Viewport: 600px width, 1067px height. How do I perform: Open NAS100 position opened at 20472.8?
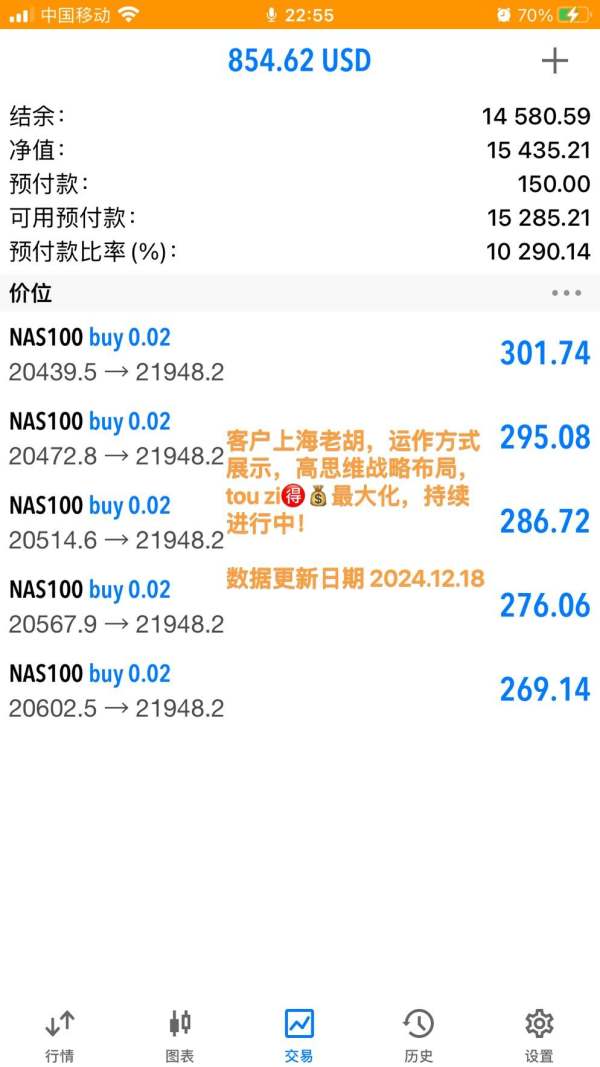click(x=300, y=438)
